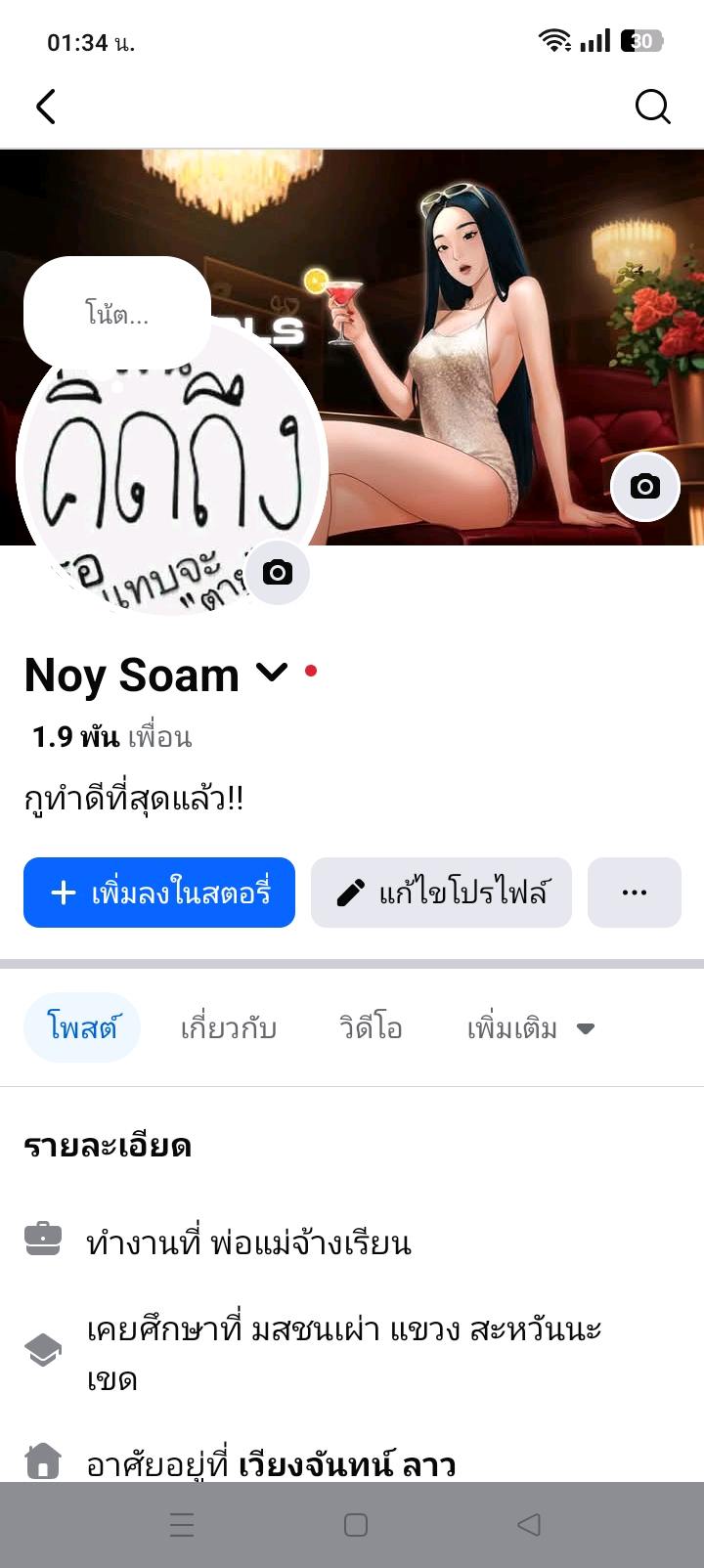
Task: Tap เพิ่มลงในสตอรี่ to add a story
Action: coord(159,893)
